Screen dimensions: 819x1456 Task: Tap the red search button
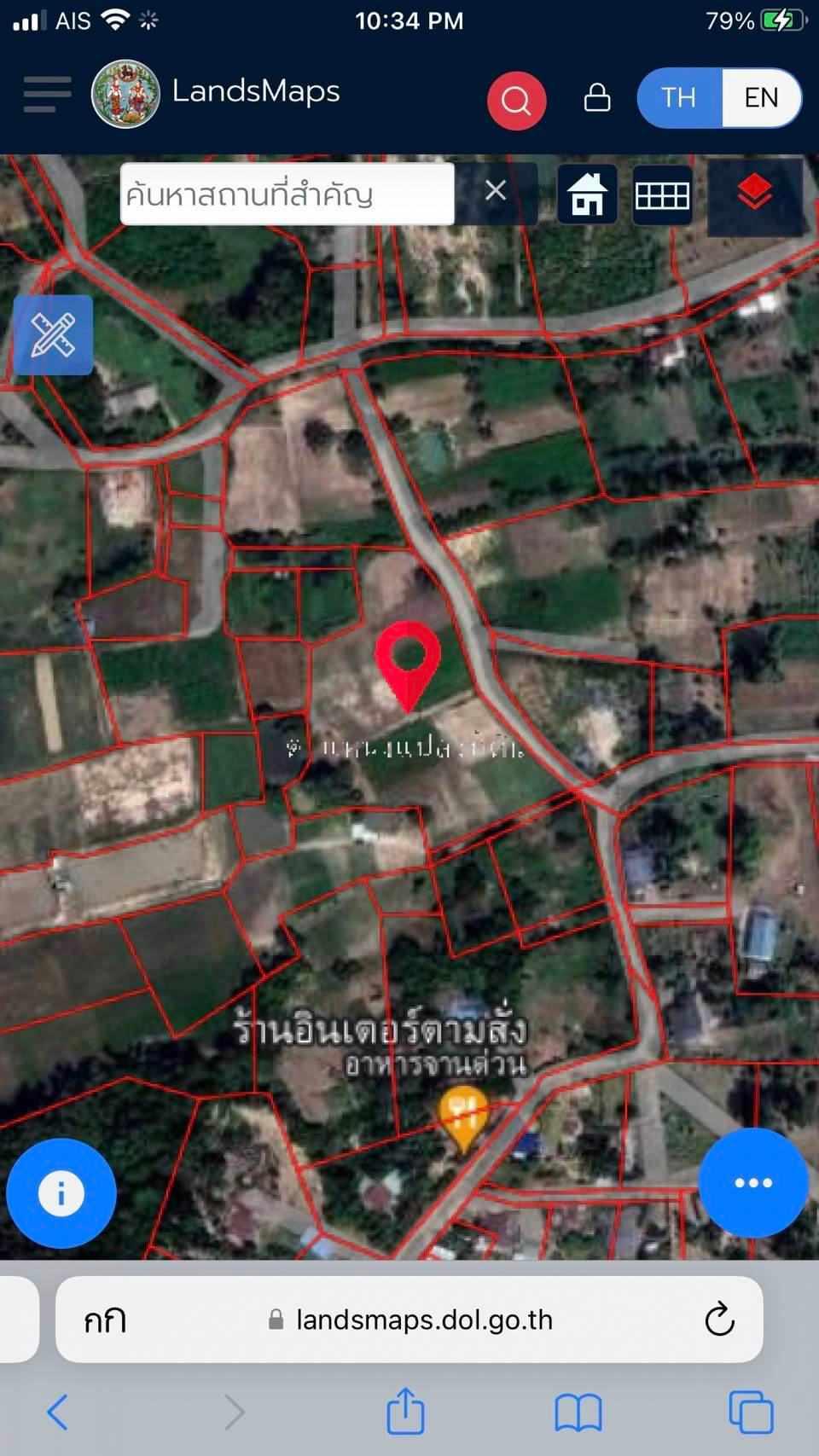(x=516, y=101)
